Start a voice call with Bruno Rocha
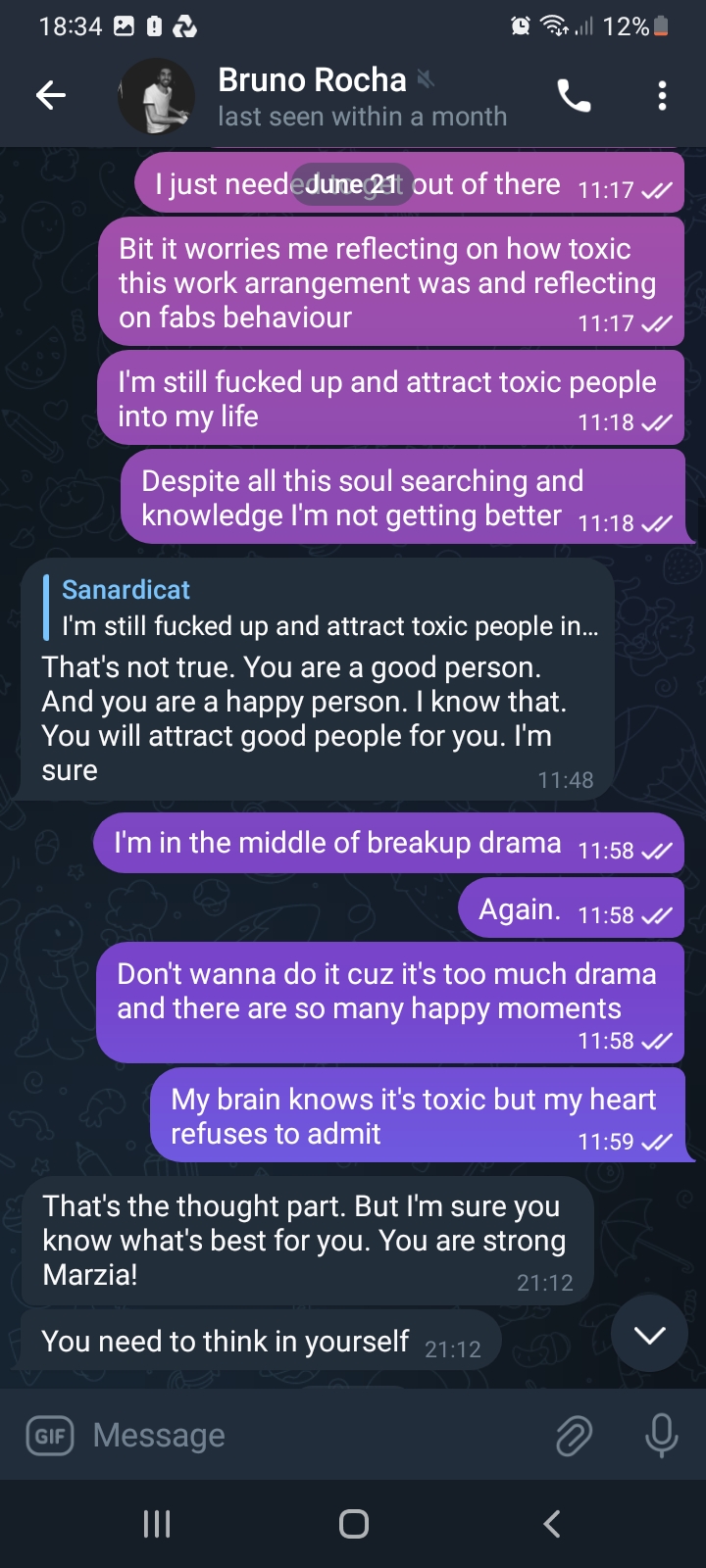 tap(574, 96)
